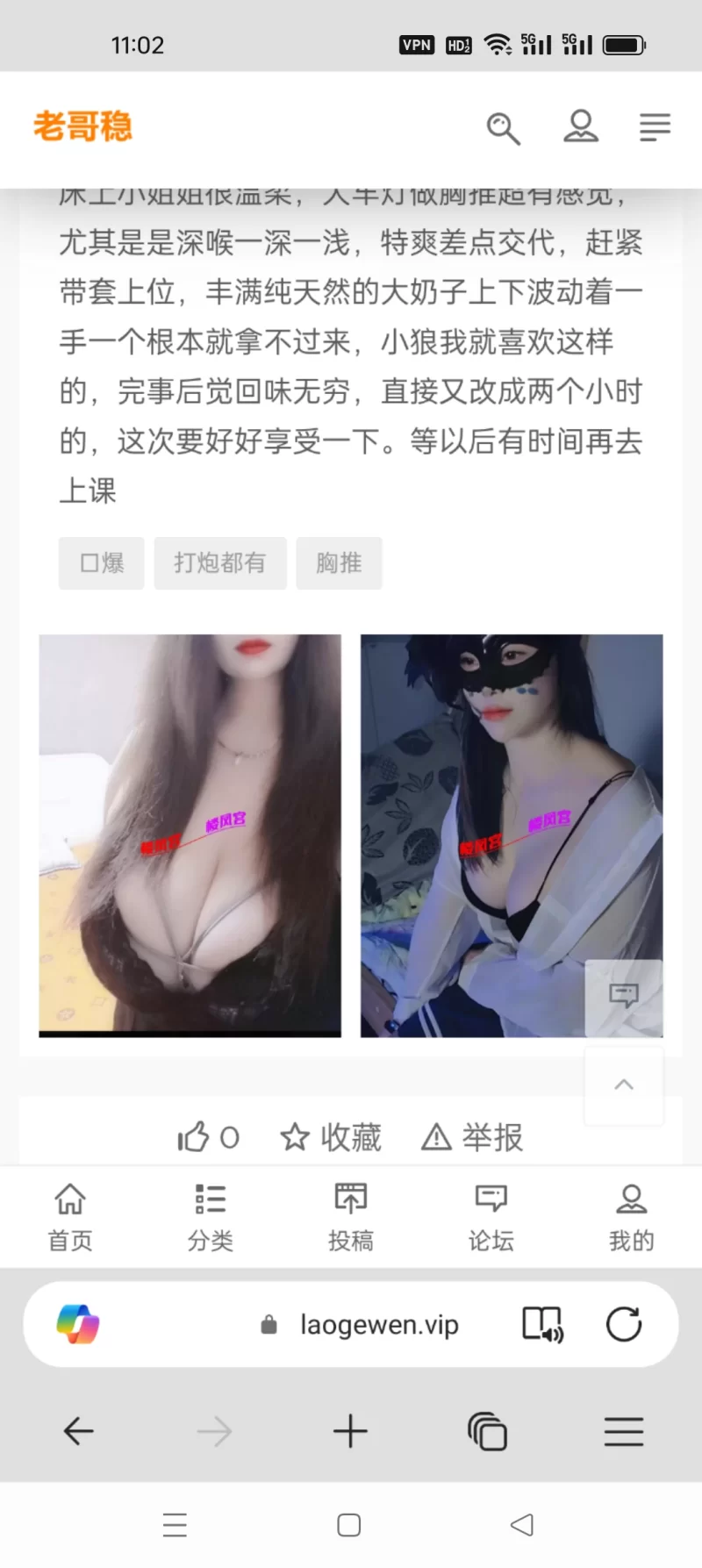Tap the user account icon top right
702x1568 pixels.
(x=580, y=128)
